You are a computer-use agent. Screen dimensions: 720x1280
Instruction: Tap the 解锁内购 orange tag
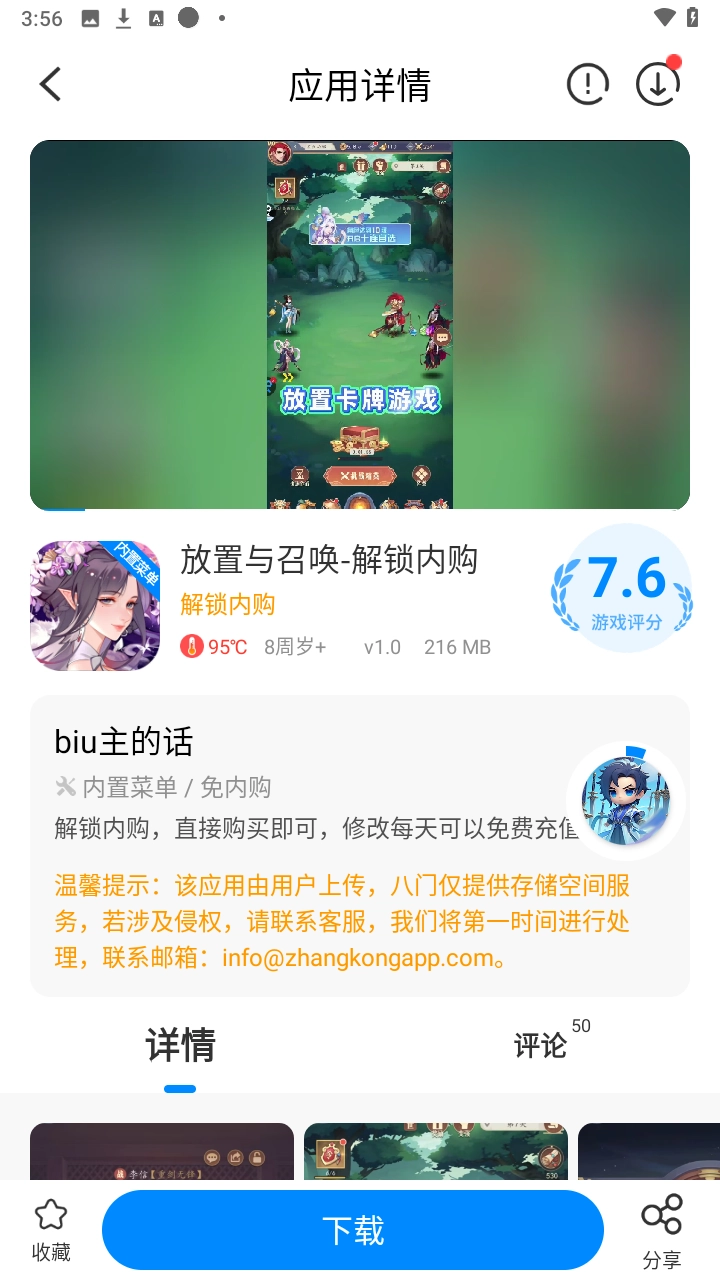point(228,605)
